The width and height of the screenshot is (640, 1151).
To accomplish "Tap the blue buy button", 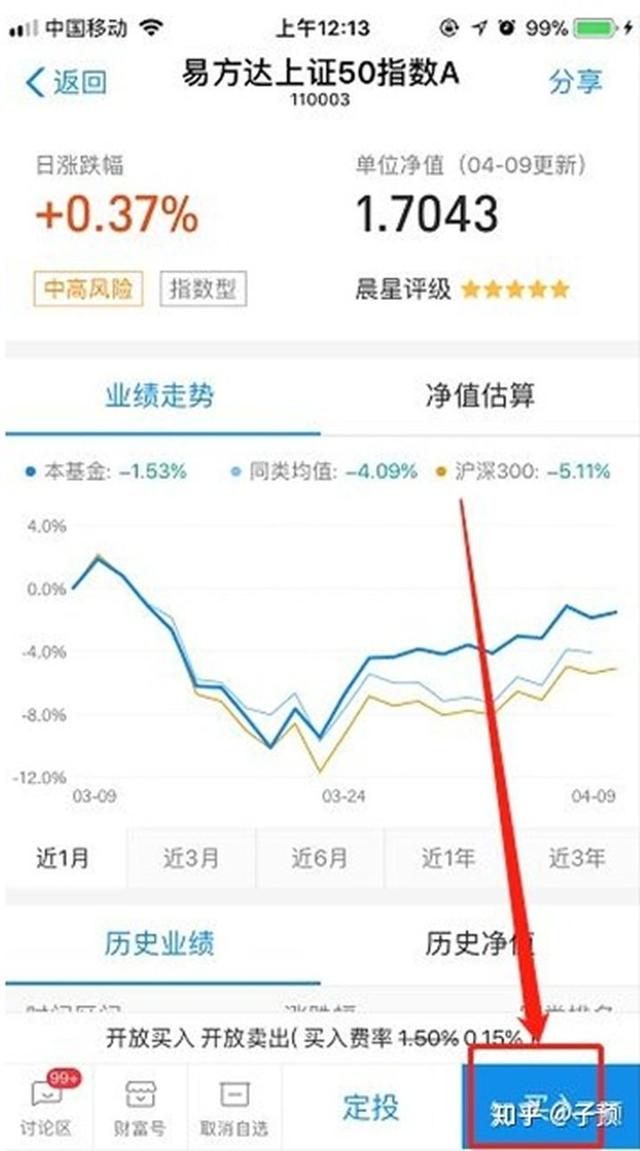I will tap(550, 1107).
